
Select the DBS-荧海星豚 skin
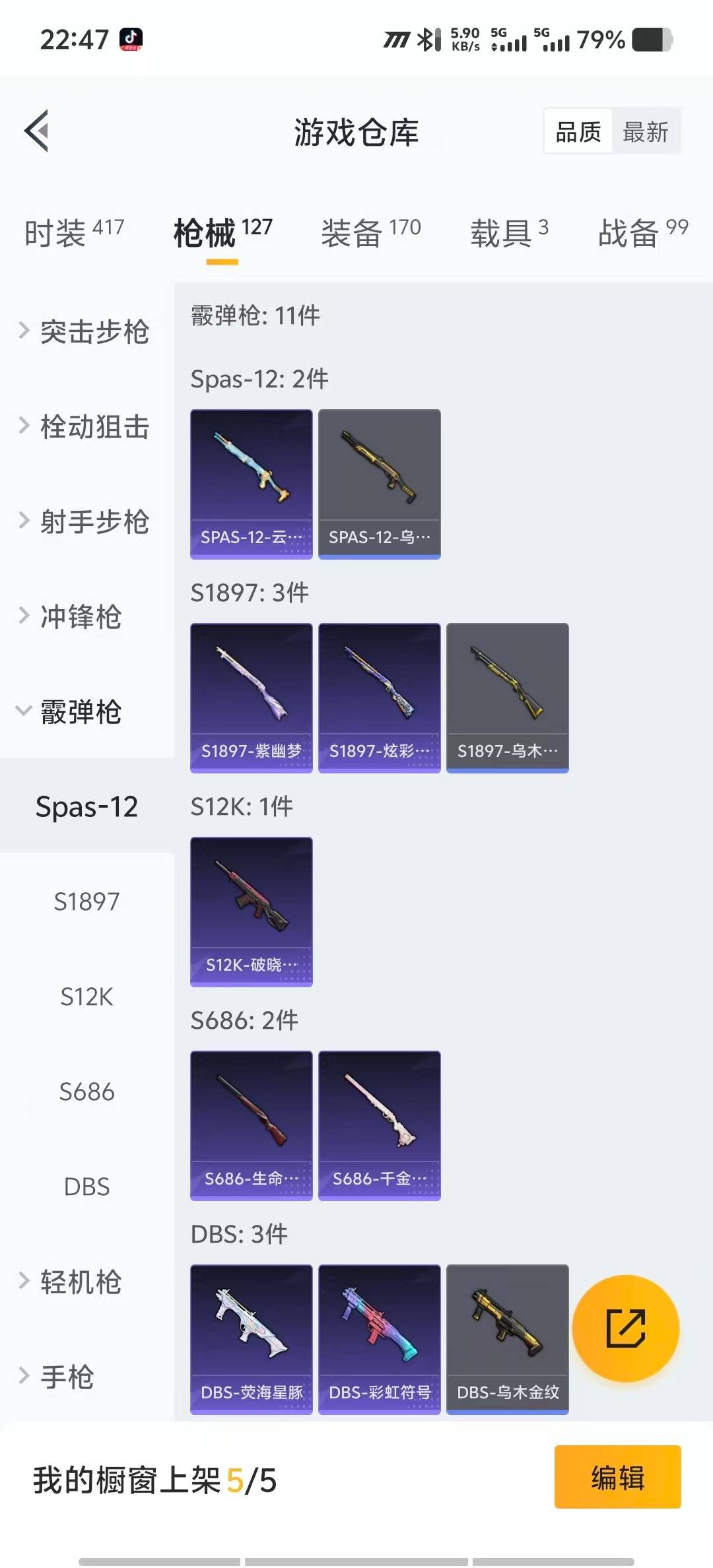tap(251, 1336)
